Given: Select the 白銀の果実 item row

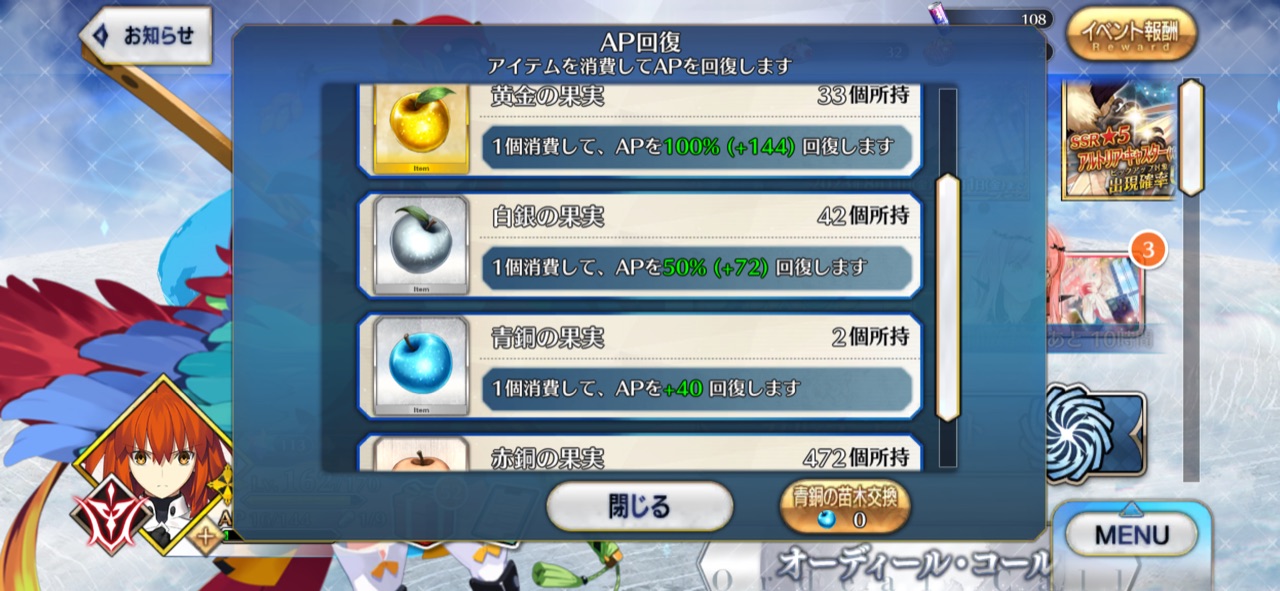Looking at the screenshot, I should tap(640, 246).
